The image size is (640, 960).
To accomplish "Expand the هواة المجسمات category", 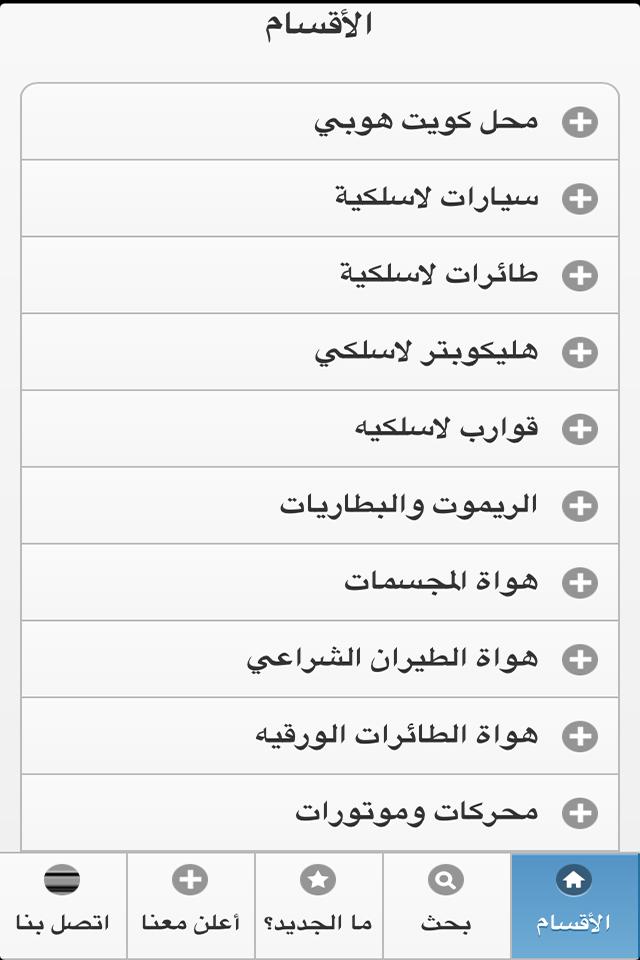I will tap(579, 583).
